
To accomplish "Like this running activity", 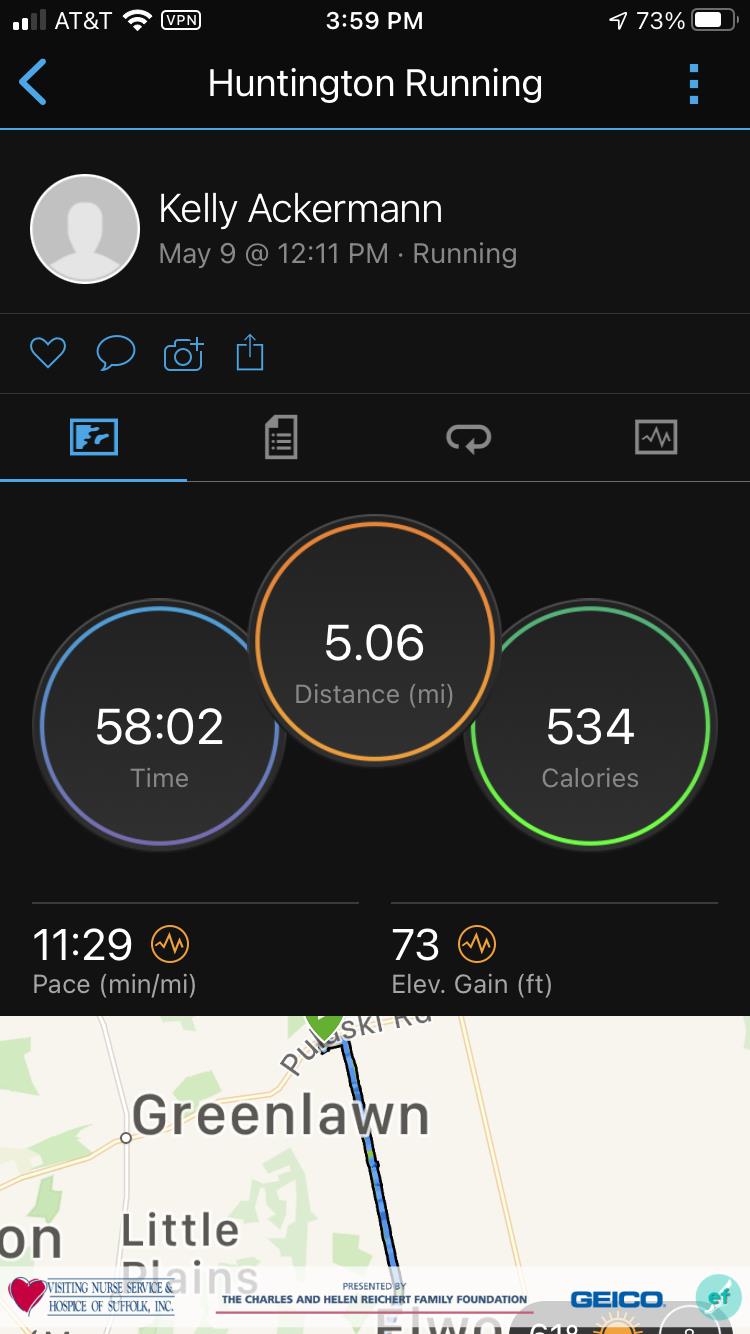I will click(x=47, y=352).
